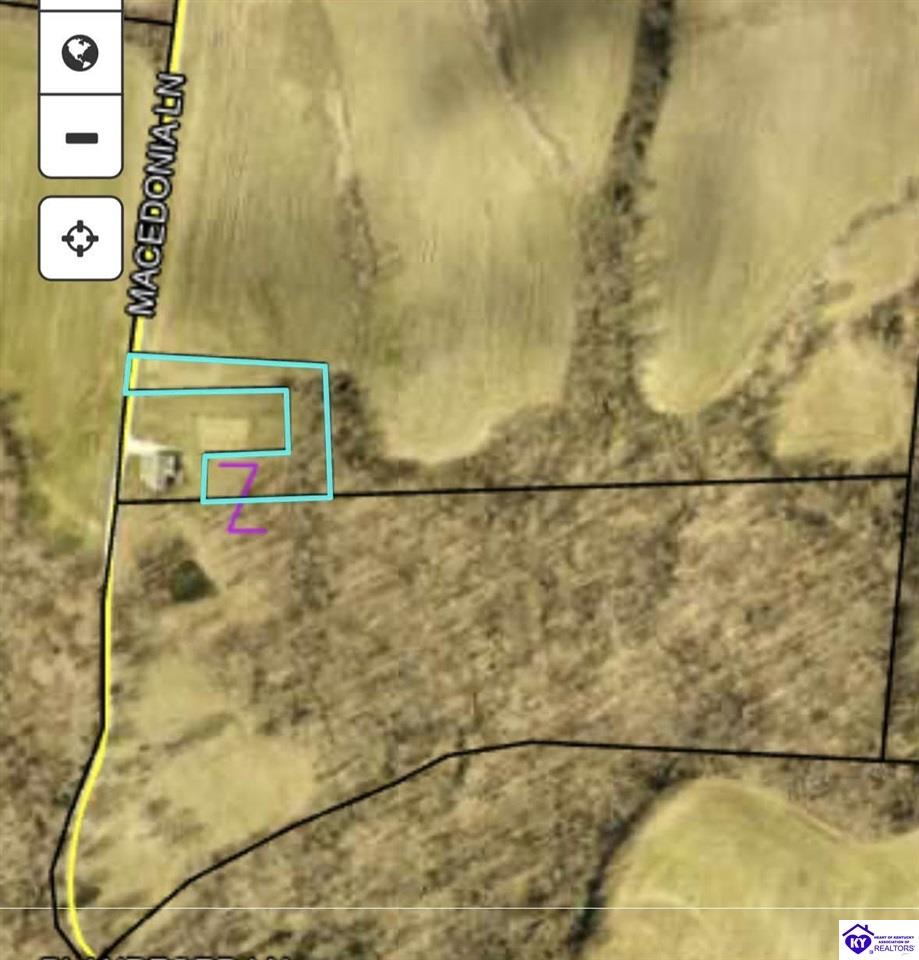Screen dimensions: 919x960
Task: Click the house roof graphic on the Realtors badge
Action: (x=856, y=929)
